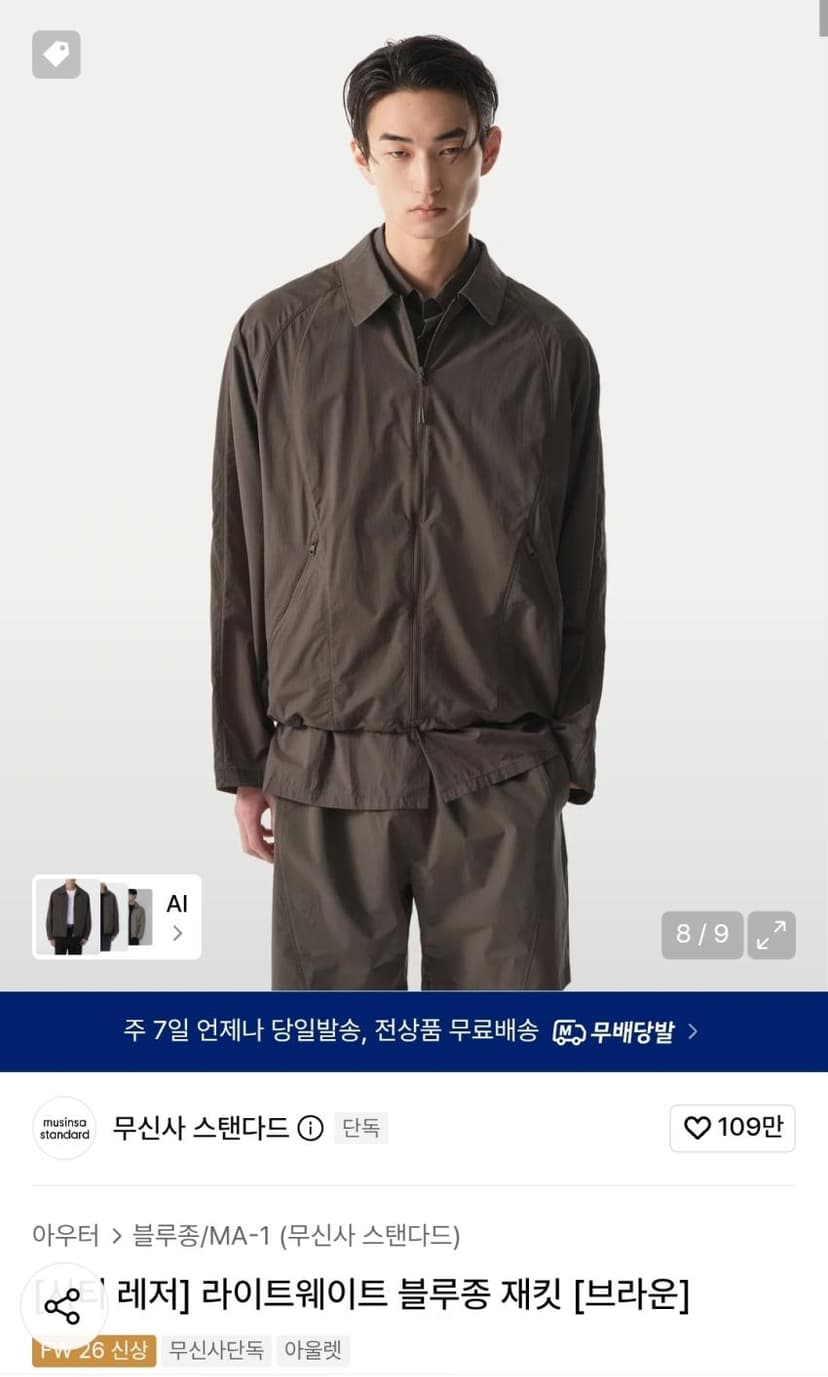Viewport: 828px width, 1377px height.
Task: Open the 무신사 스탠다드 brand page
Action: coord(200,1128)
